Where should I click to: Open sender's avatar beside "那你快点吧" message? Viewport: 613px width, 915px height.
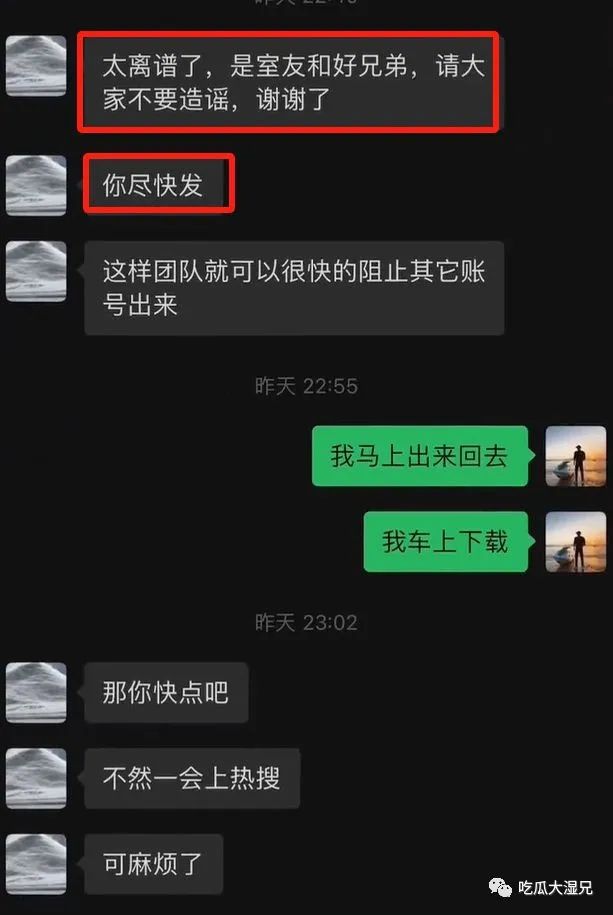click(36, 692)
